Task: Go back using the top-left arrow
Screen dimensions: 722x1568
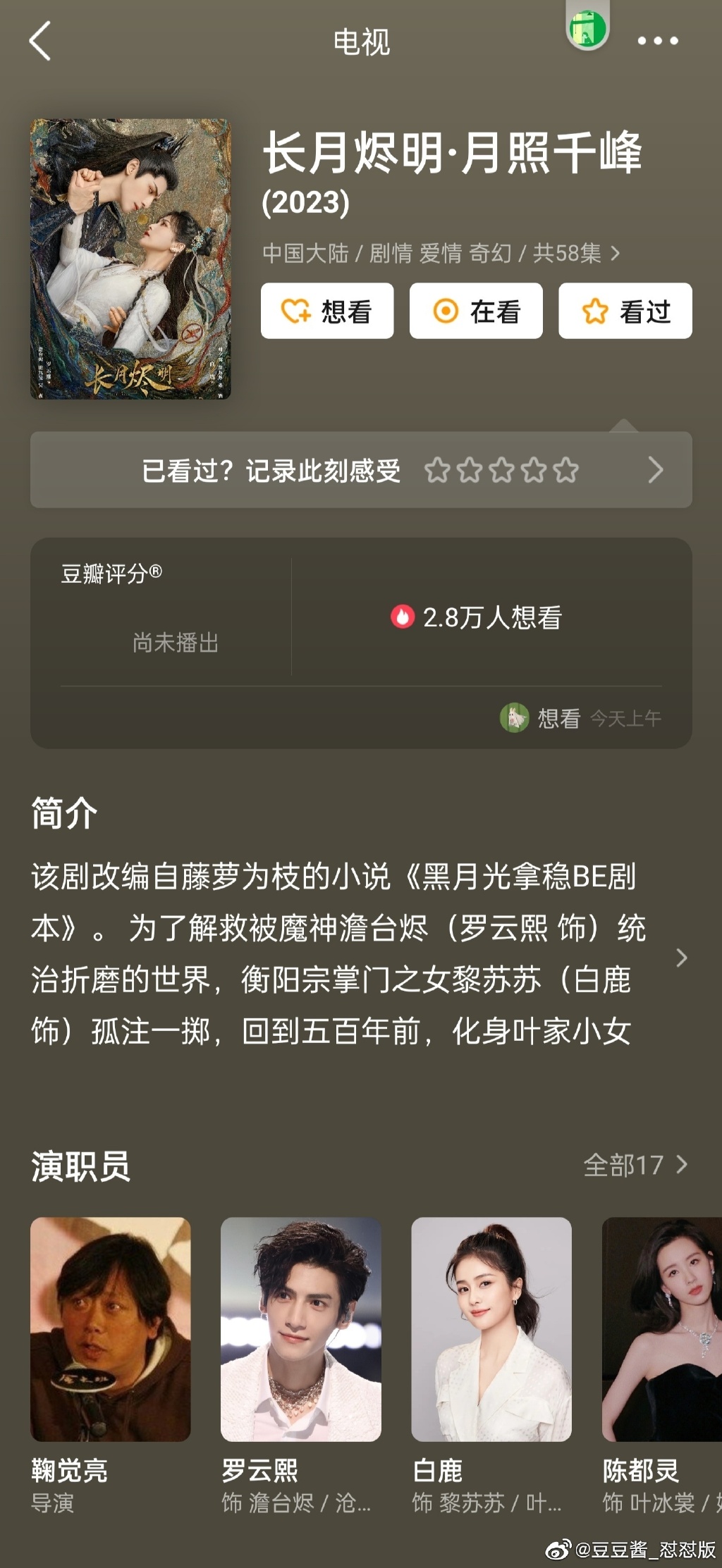Action: pos(40,41)
